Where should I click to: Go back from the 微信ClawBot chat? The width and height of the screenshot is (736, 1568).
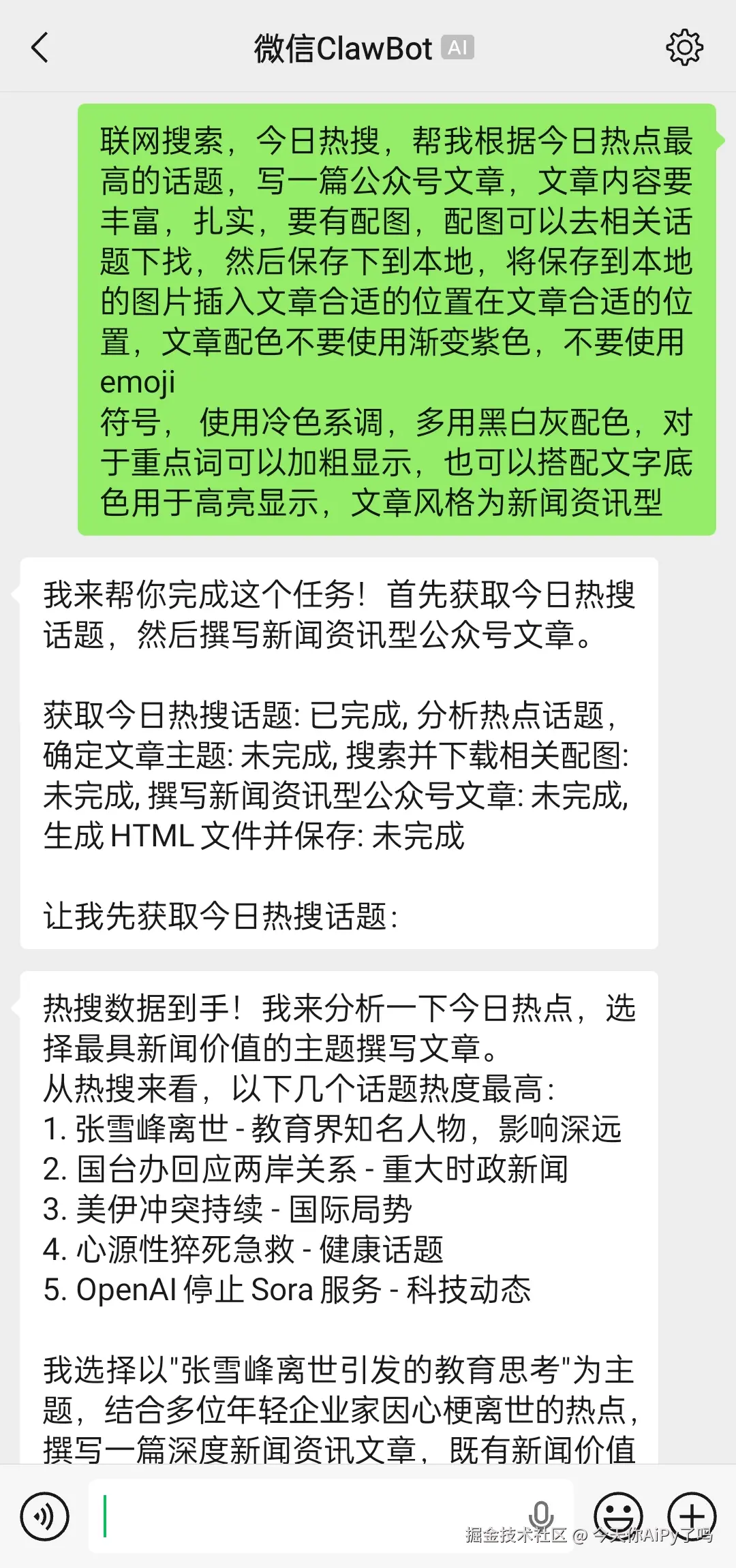40,48
